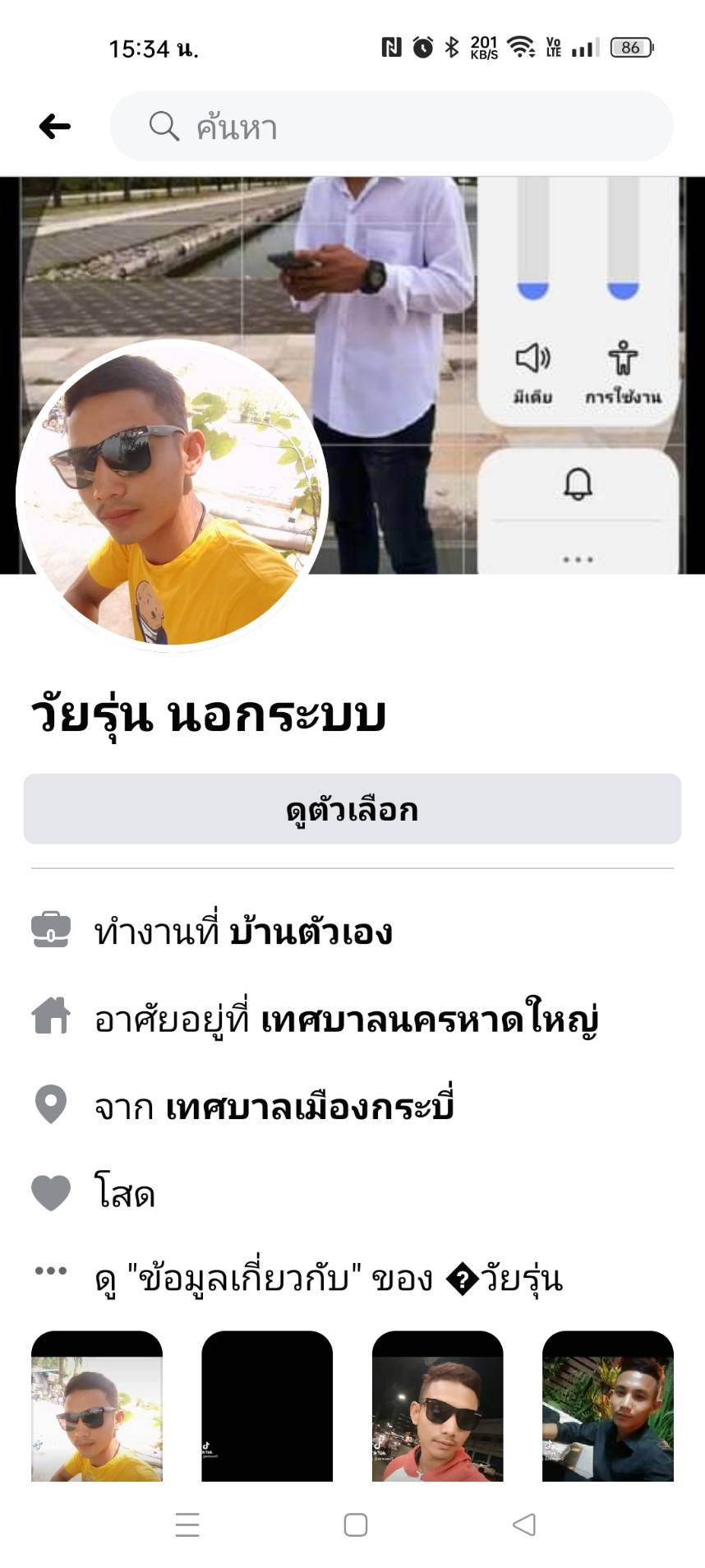
Task: Open the dark shirt plants video tile
Action: pos(608,1406)
